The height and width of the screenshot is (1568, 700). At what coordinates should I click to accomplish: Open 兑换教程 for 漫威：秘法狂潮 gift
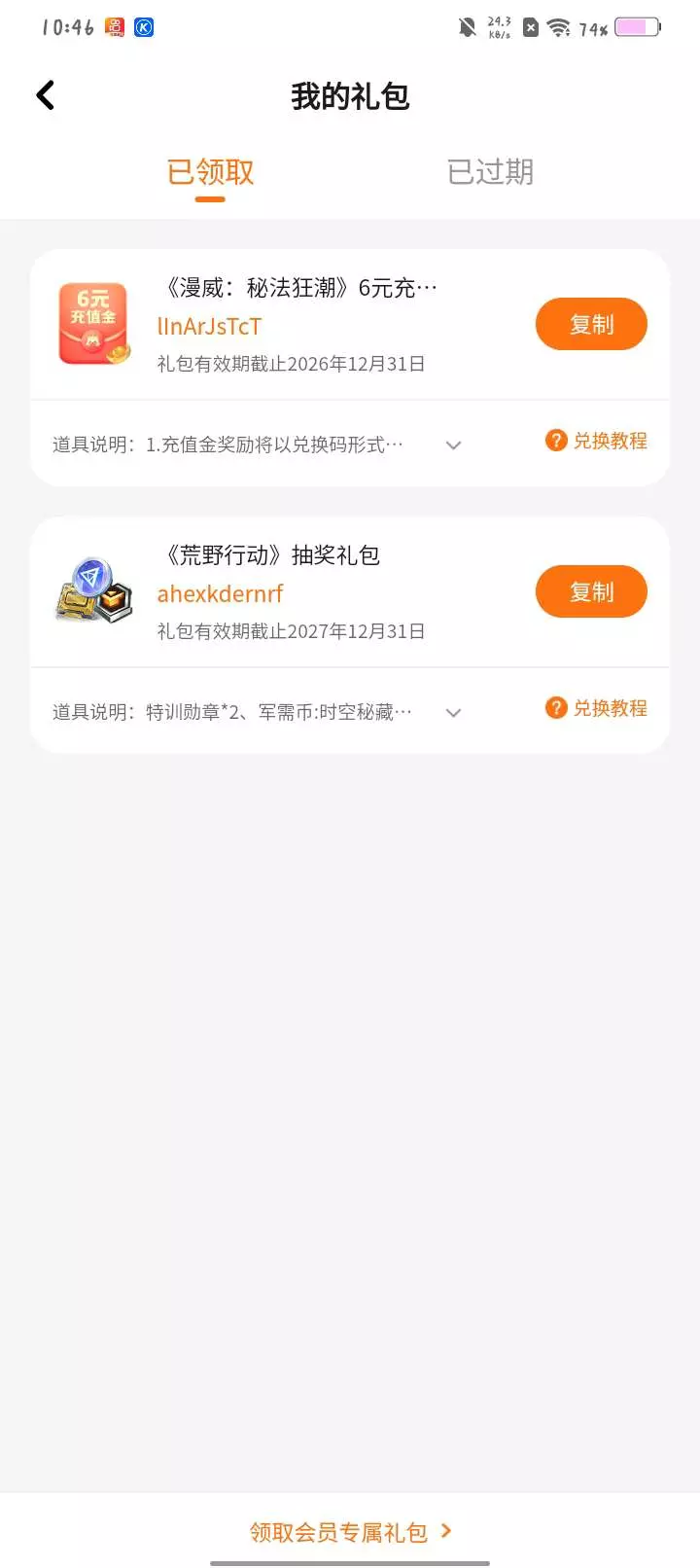[x=597, y=441]
